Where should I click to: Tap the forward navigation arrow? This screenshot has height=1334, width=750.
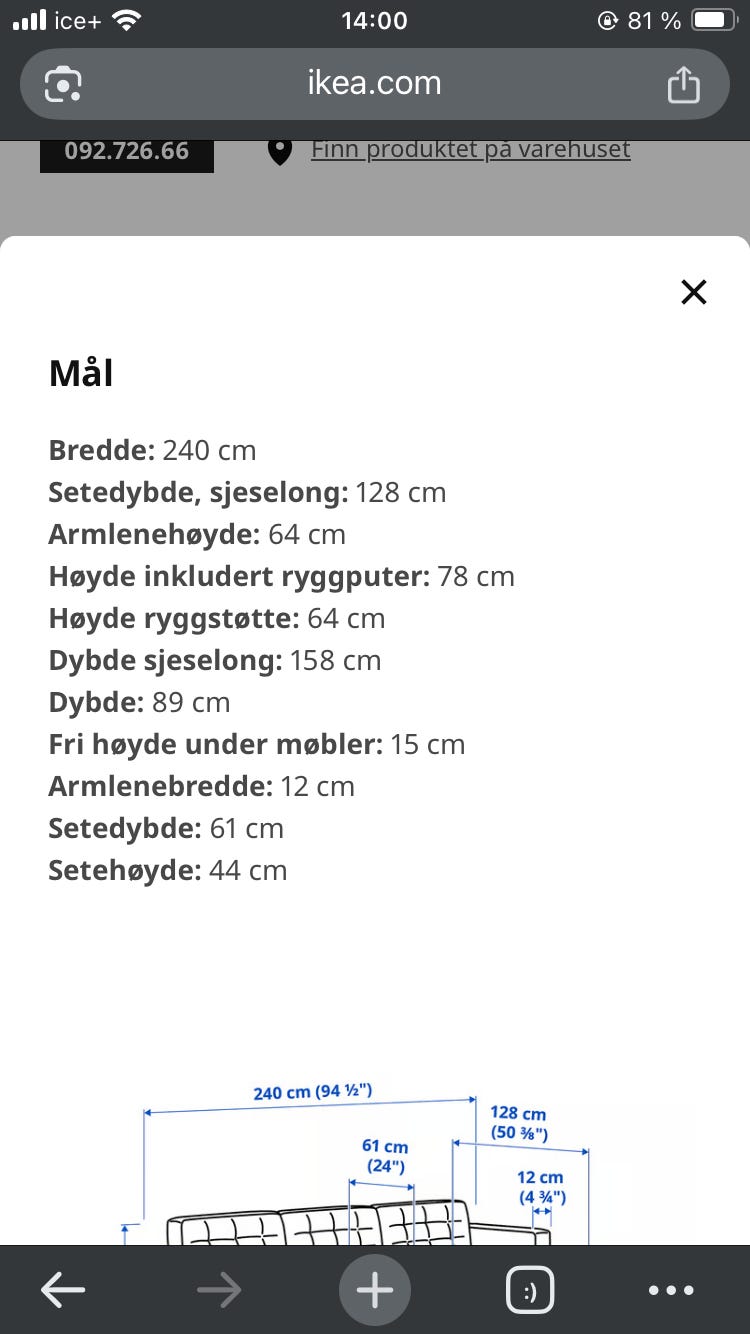coord(218,1289)
